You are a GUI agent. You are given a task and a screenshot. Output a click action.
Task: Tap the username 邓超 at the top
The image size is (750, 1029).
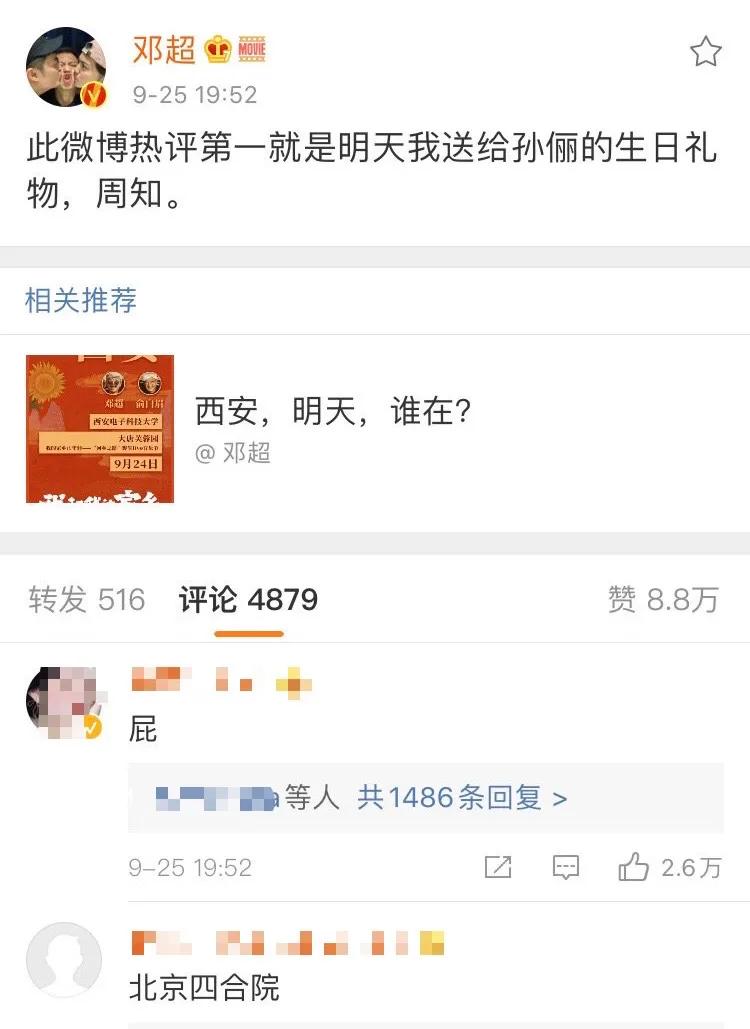pos(164,49)
